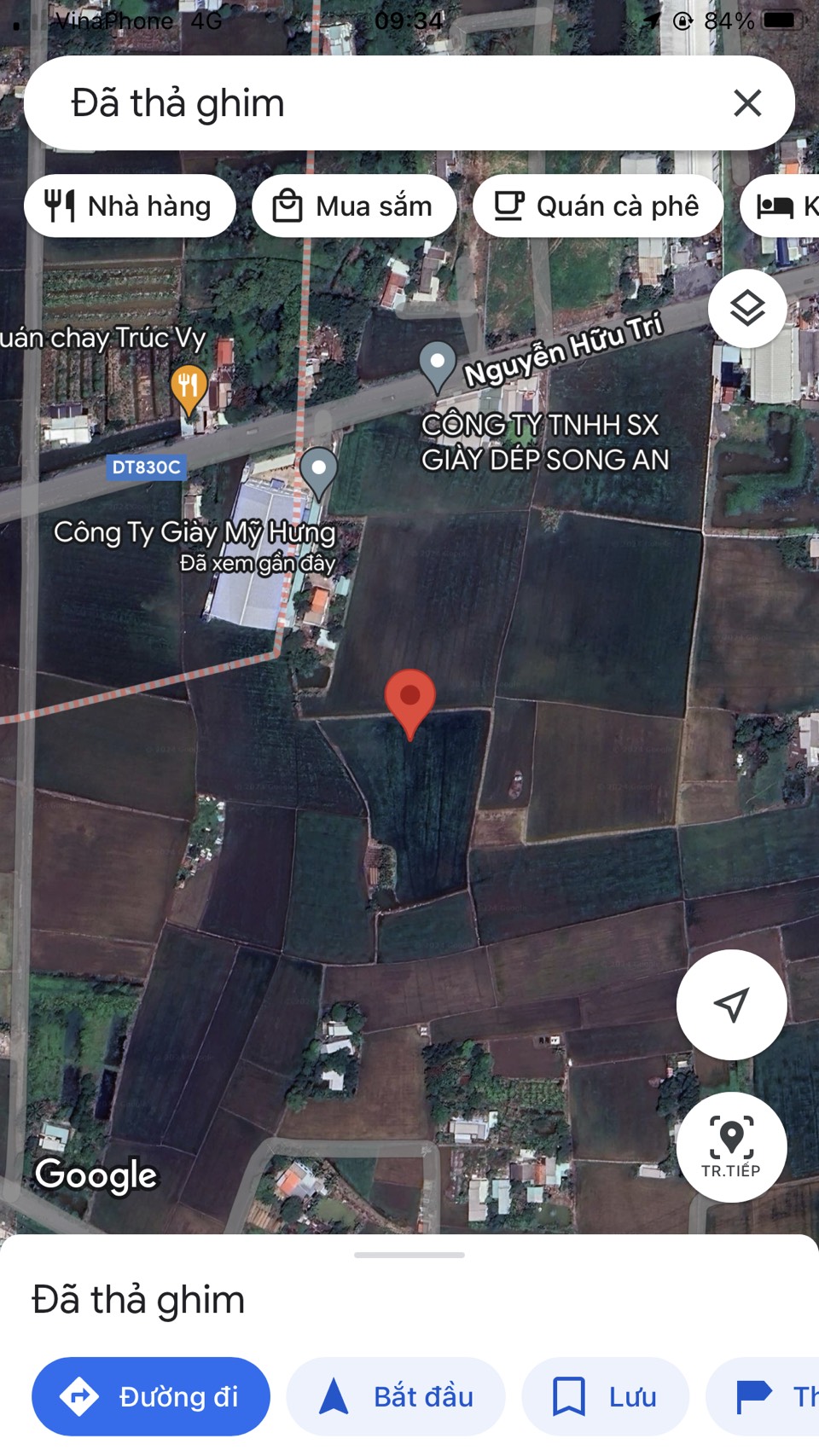
Task: Open Quán chay Trúc Vy restaurant pin
Action: click(189, 388)
